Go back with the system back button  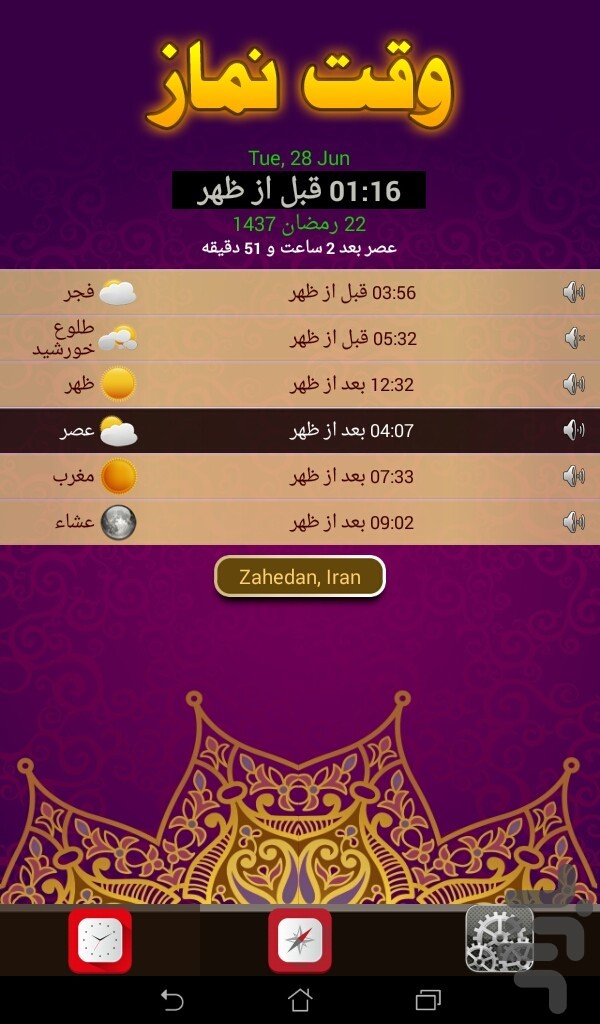coord(172,1000)
